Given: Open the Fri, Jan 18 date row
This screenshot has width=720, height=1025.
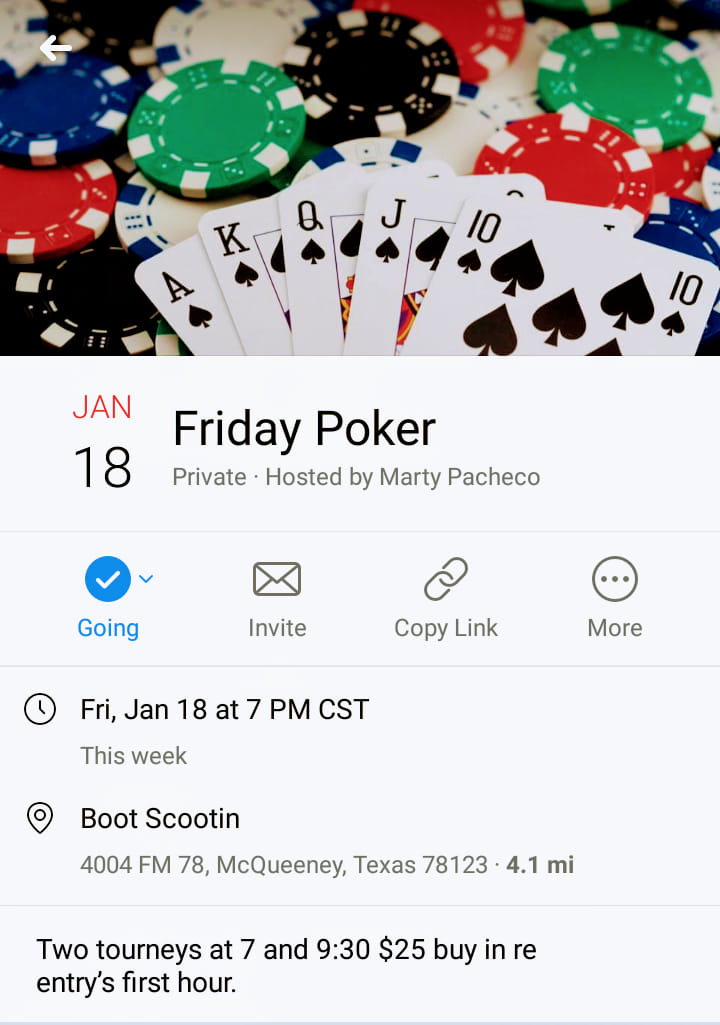Looking at the screenshot, I should point(225,728).
